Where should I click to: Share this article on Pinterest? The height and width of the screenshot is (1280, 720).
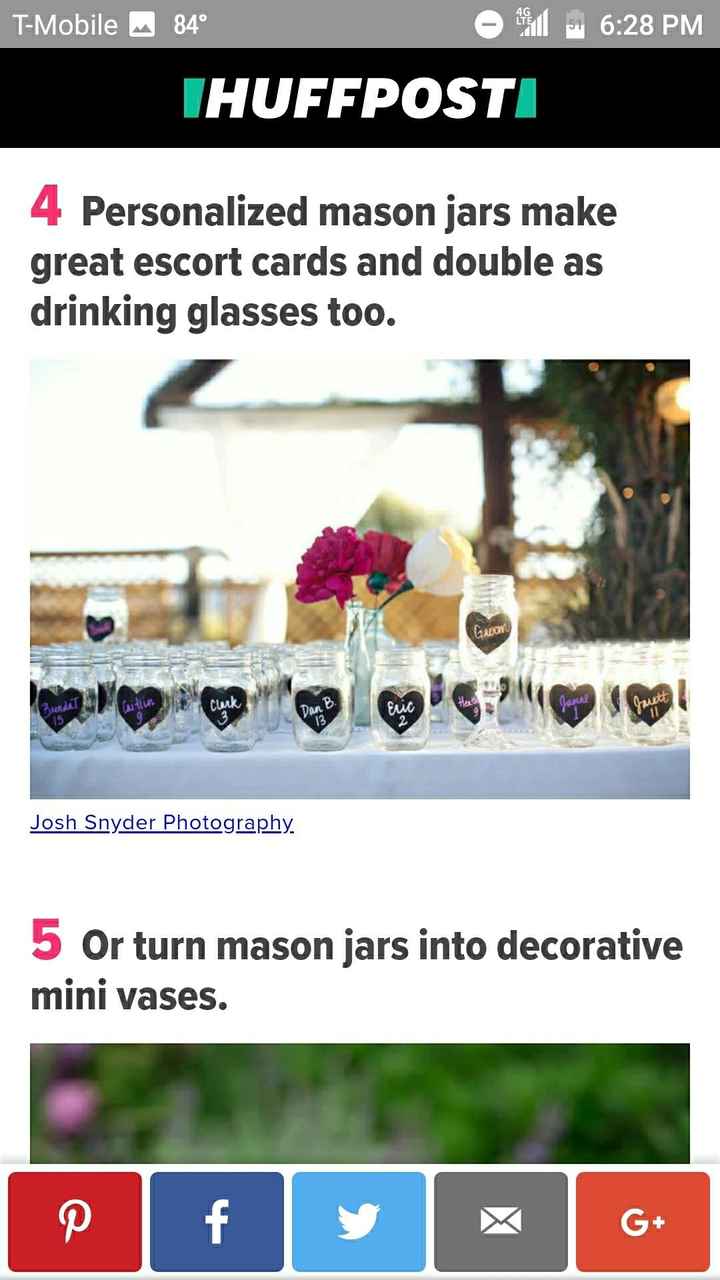point(75,1221)
